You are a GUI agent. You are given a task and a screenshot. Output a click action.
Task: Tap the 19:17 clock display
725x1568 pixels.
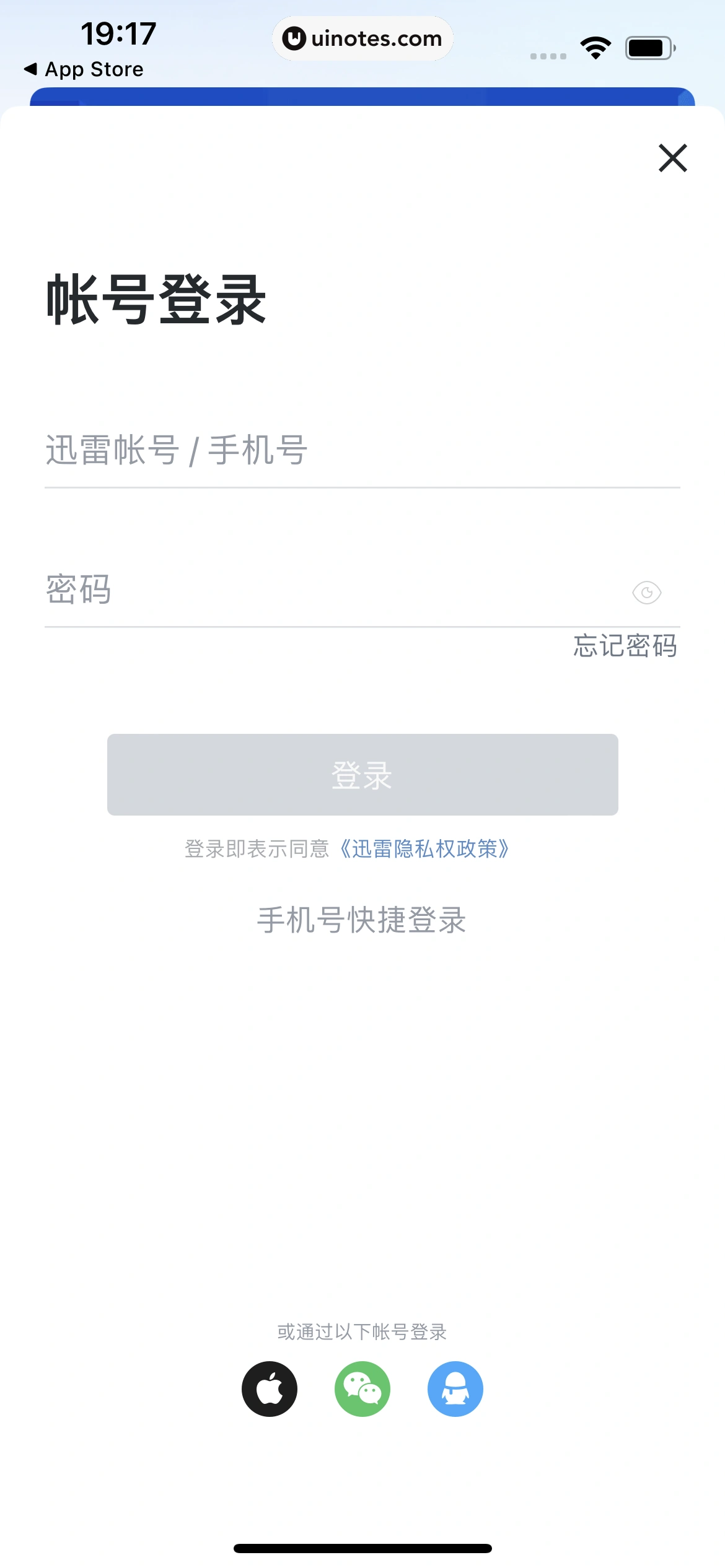pos(118,35)
